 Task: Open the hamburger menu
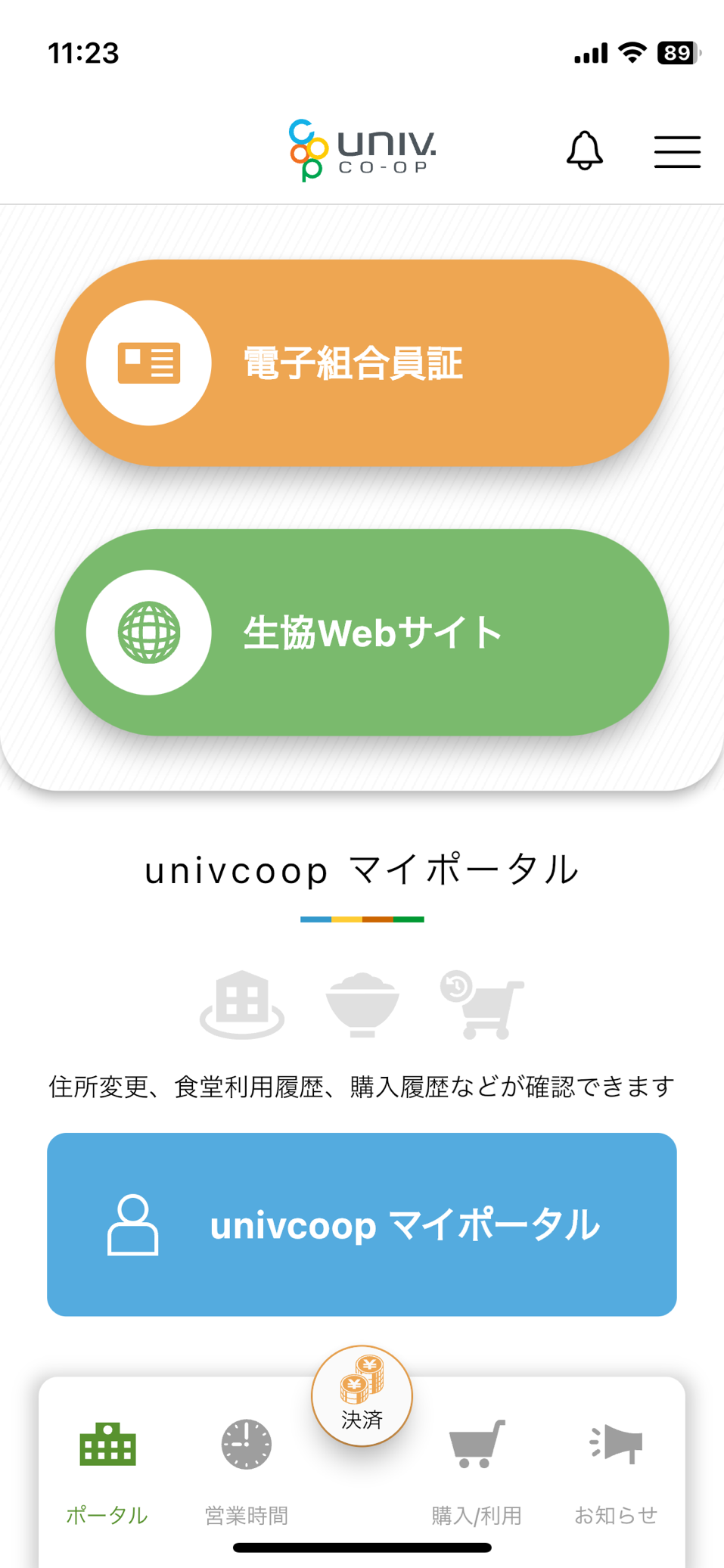(x=677, y=151)
